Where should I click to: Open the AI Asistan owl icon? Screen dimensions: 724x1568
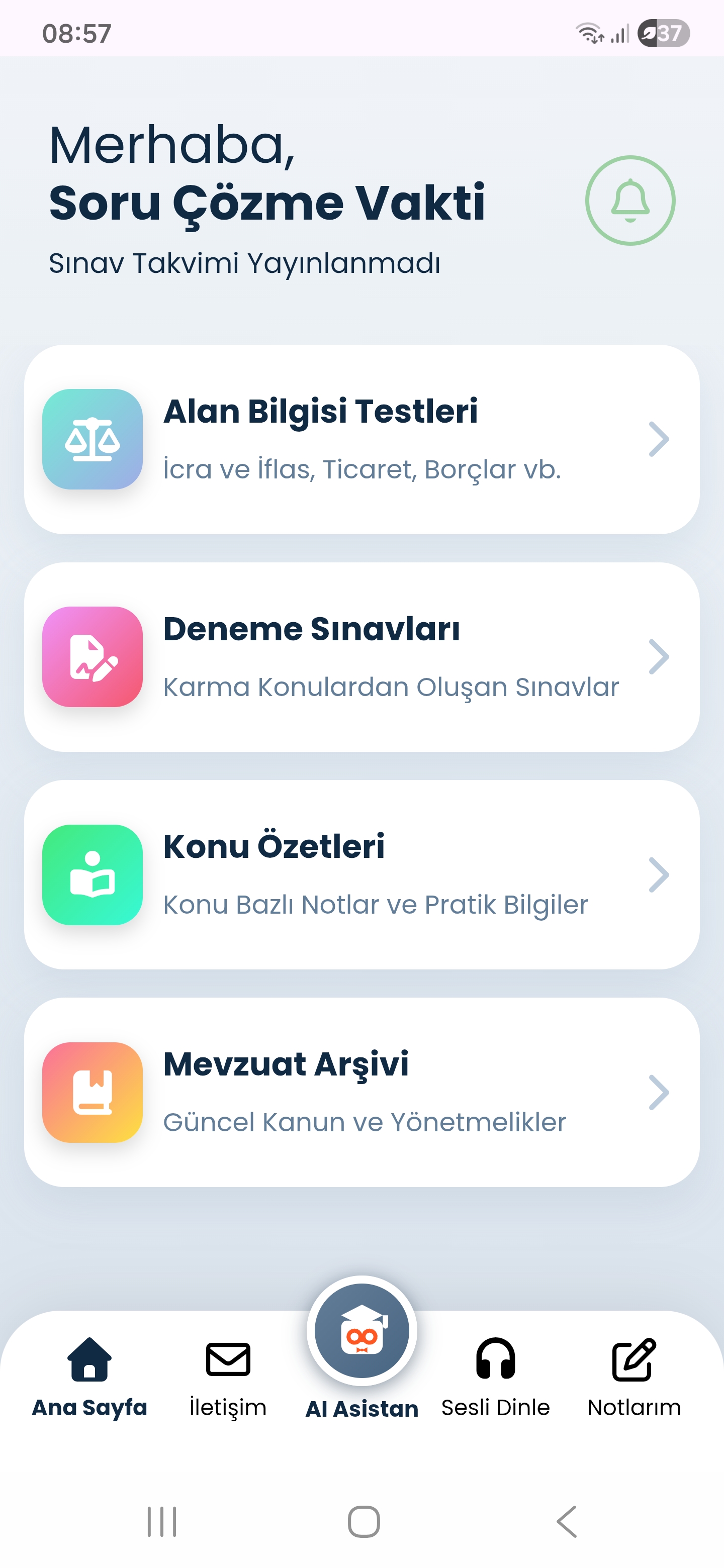point(361,1331)
